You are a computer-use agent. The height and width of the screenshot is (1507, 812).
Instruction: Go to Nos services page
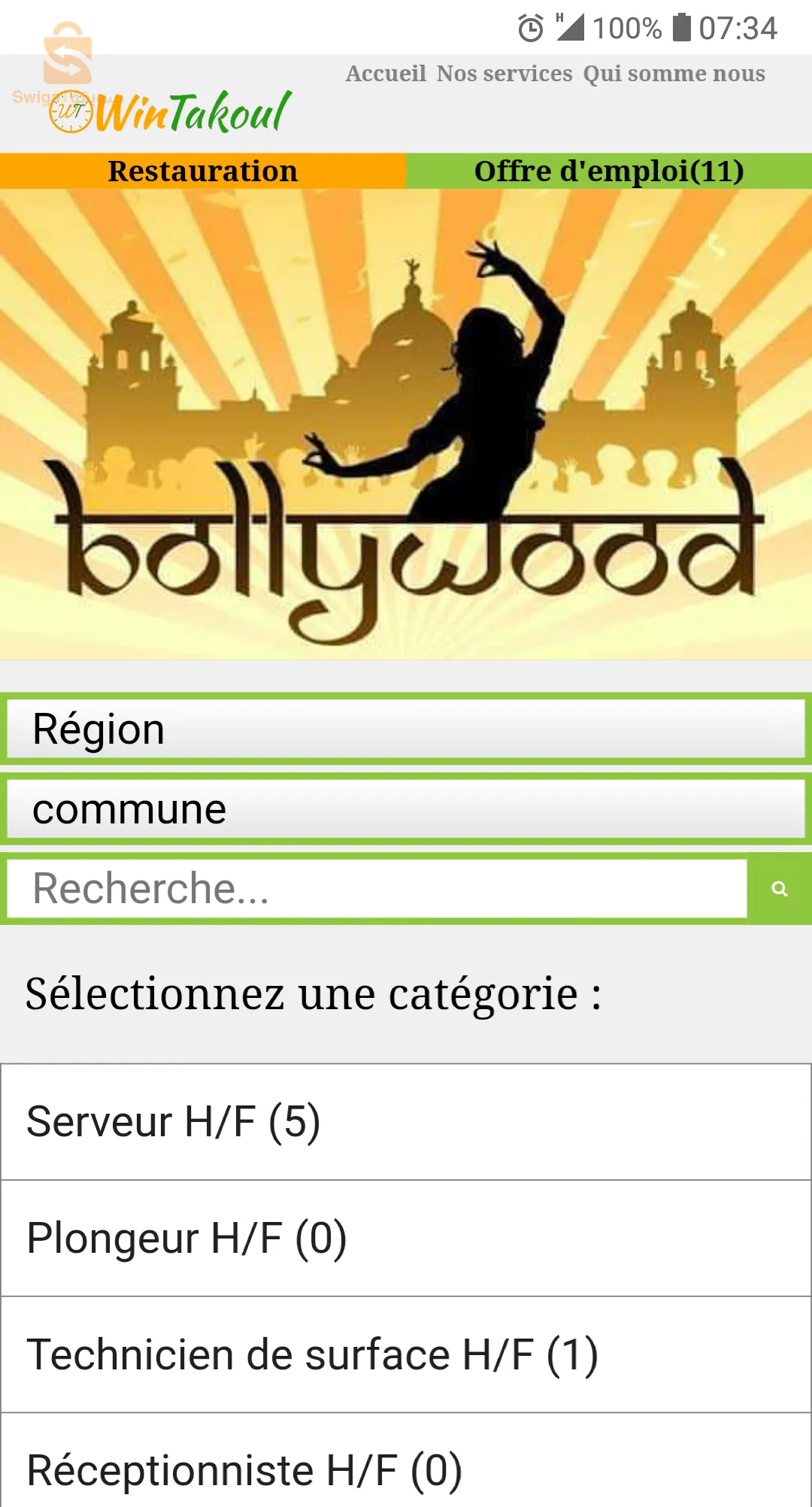pyautogui.click(x=504, y=74)
